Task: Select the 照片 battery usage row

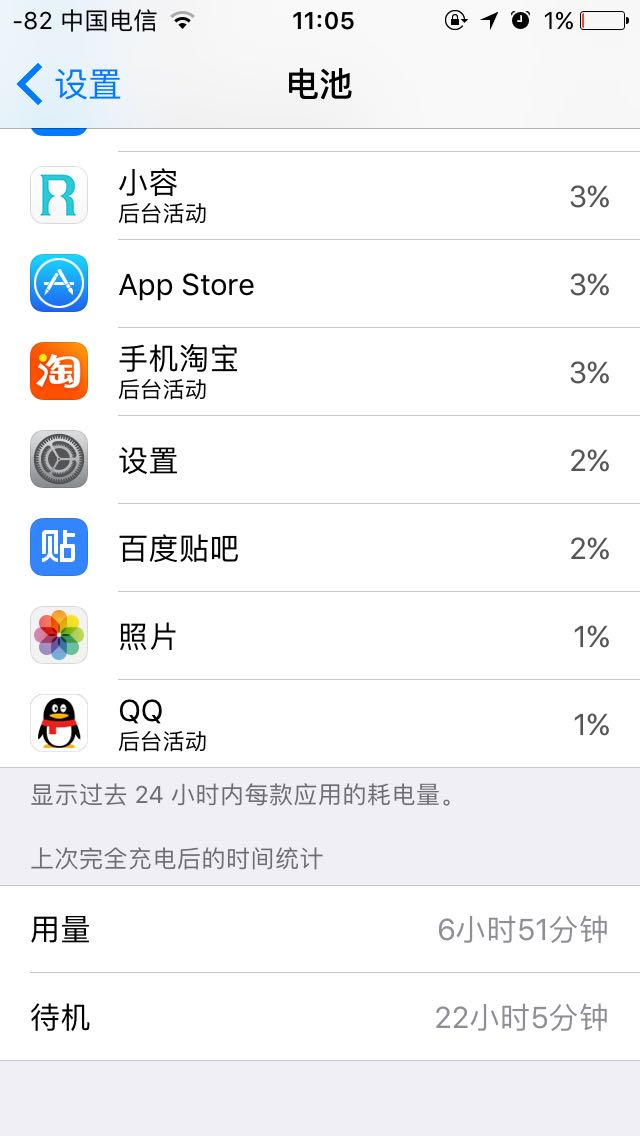Action: (x=320, y=636)
